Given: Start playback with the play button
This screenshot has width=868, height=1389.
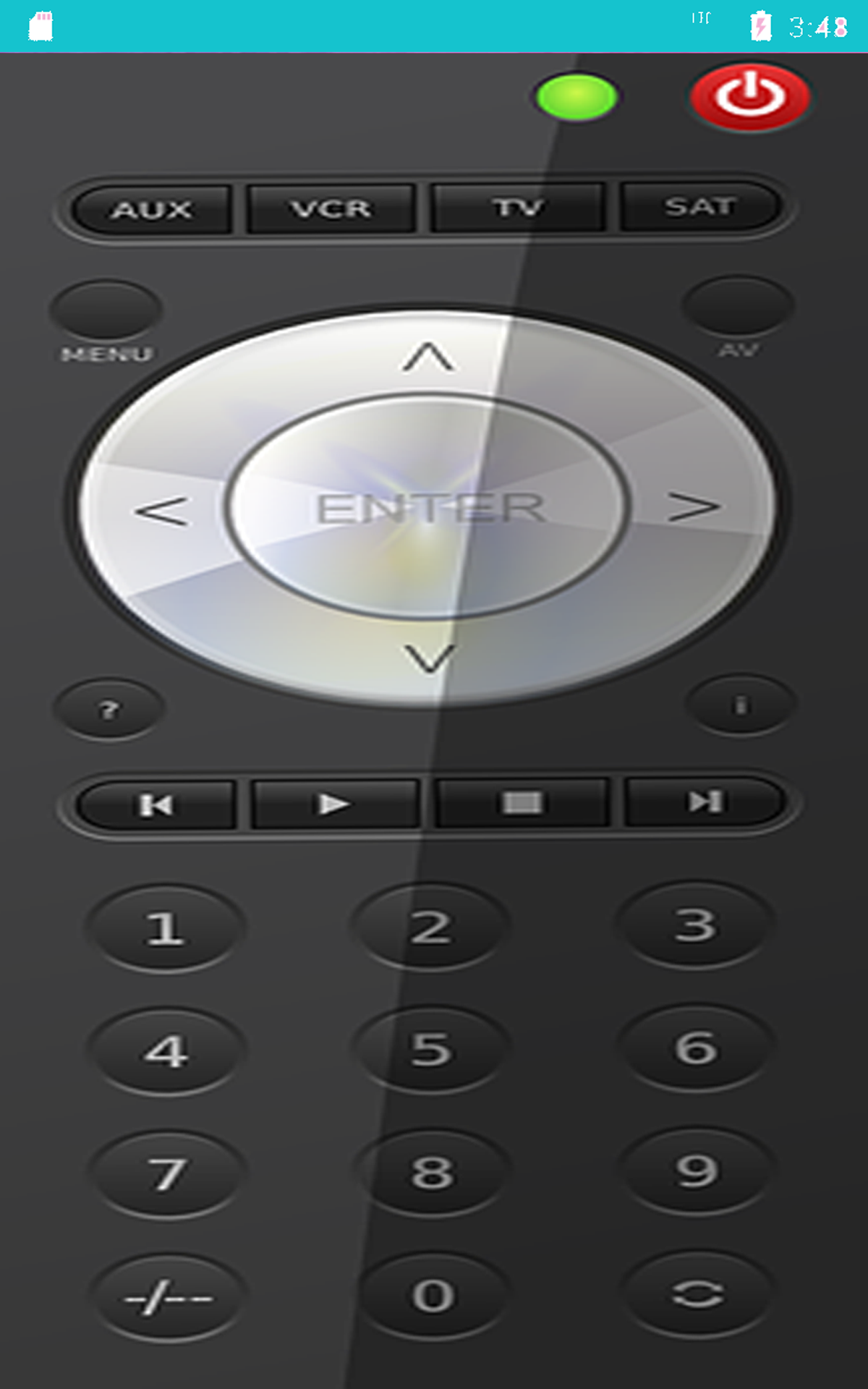Looking at the screenshot, I should 334,804.
